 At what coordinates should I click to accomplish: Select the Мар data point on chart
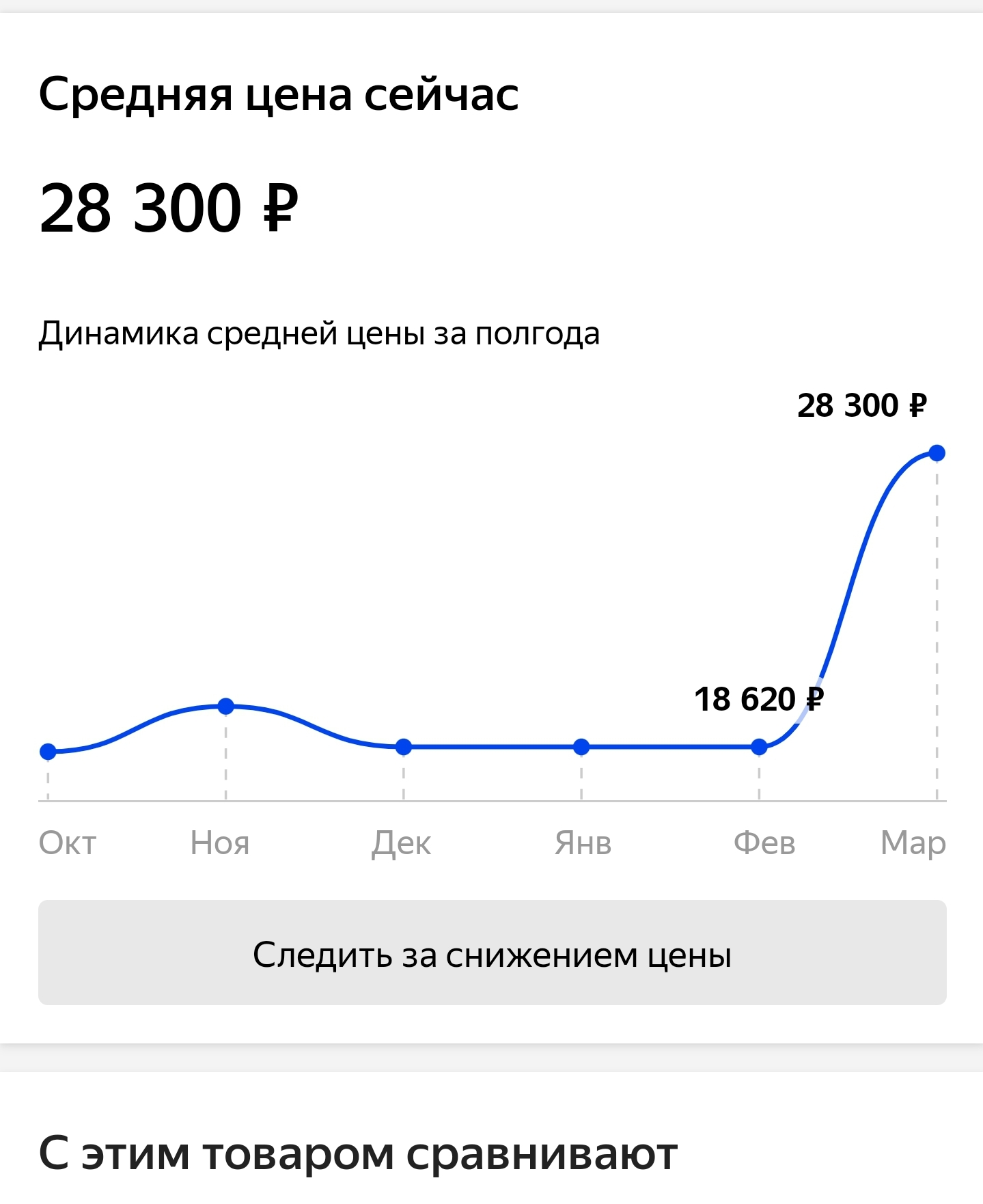pos(937,453)
